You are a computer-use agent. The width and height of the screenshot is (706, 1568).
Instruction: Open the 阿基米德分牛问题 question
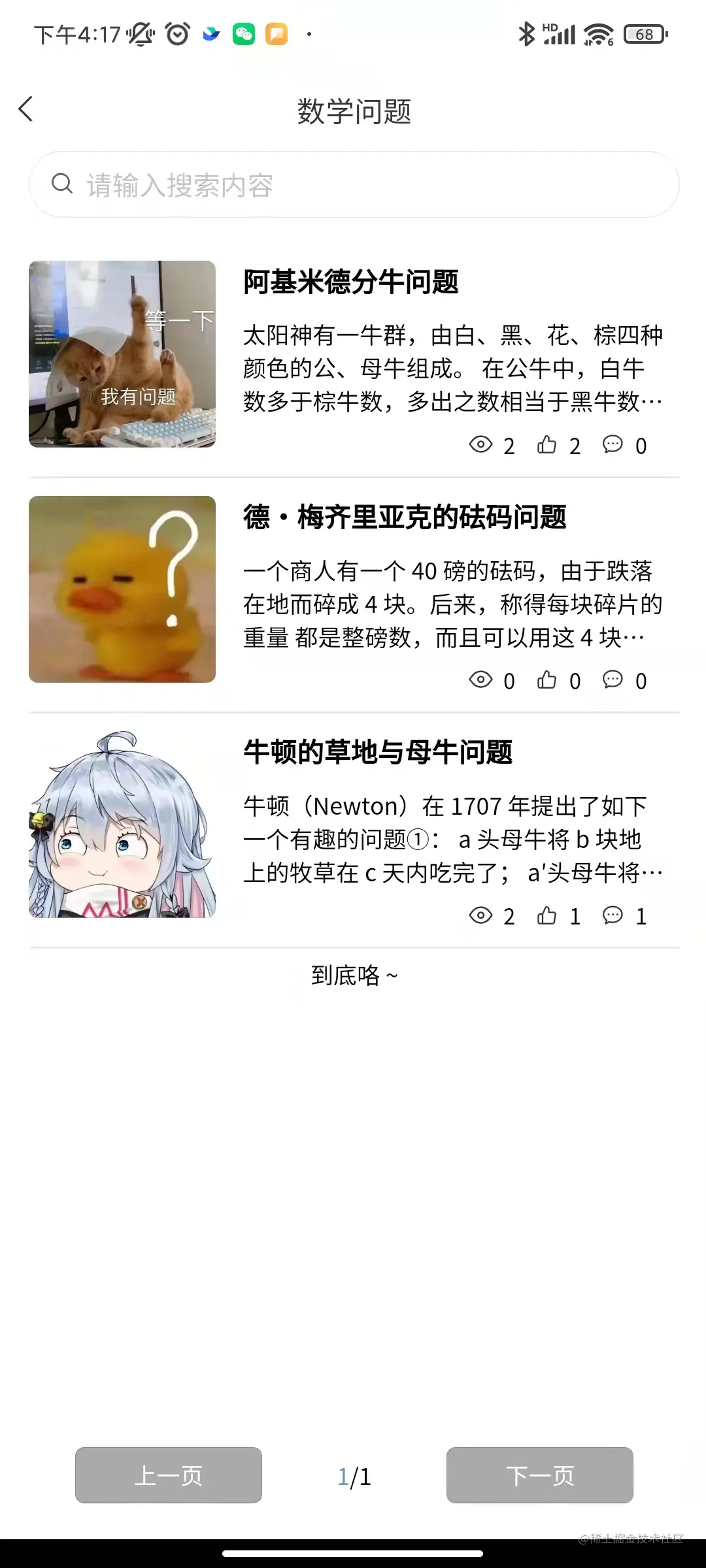351,282
